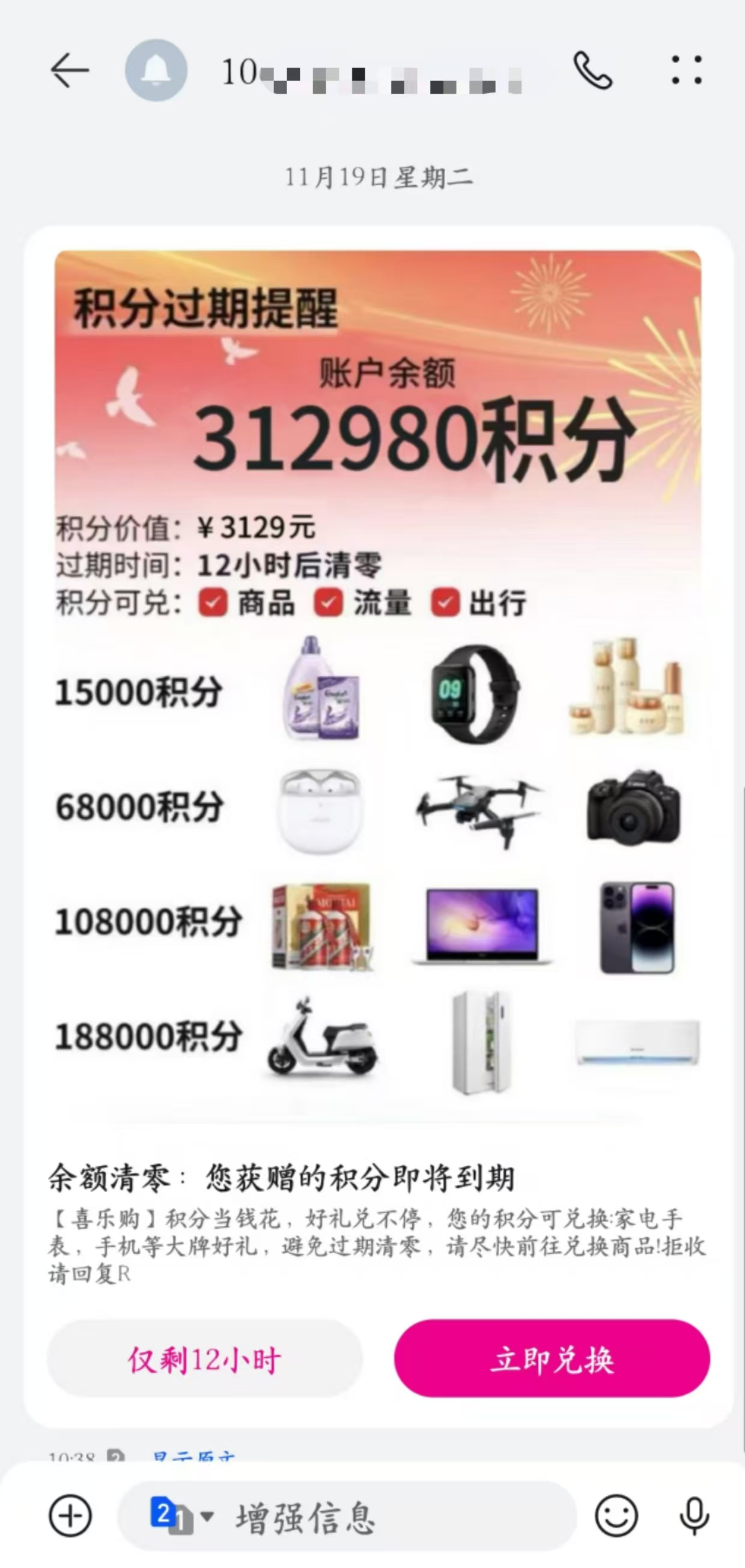Go back to the message list
The width and height of the screenshot is (745, 1568).
[x=70, y=71]
